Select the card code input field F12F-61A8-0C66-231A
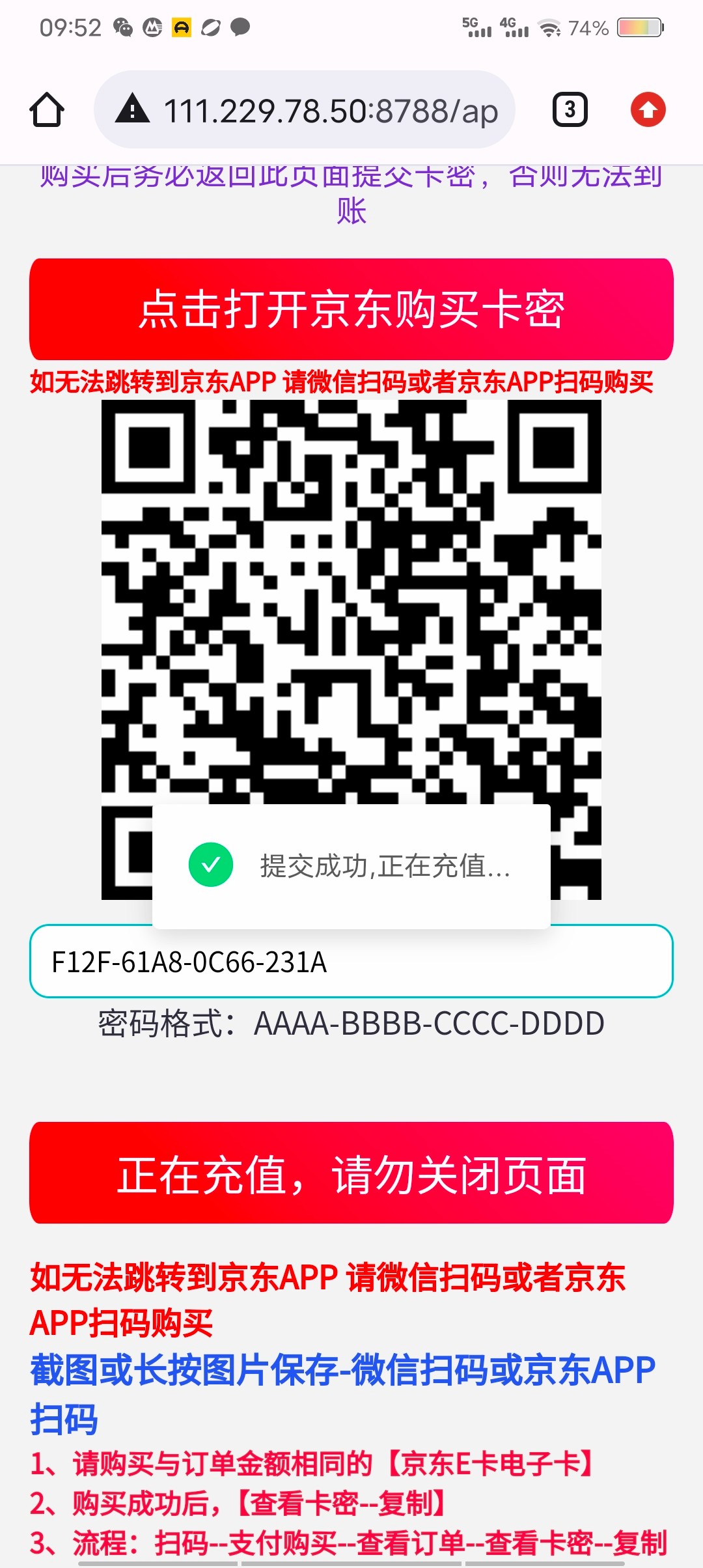 click(x=351, y=960)
